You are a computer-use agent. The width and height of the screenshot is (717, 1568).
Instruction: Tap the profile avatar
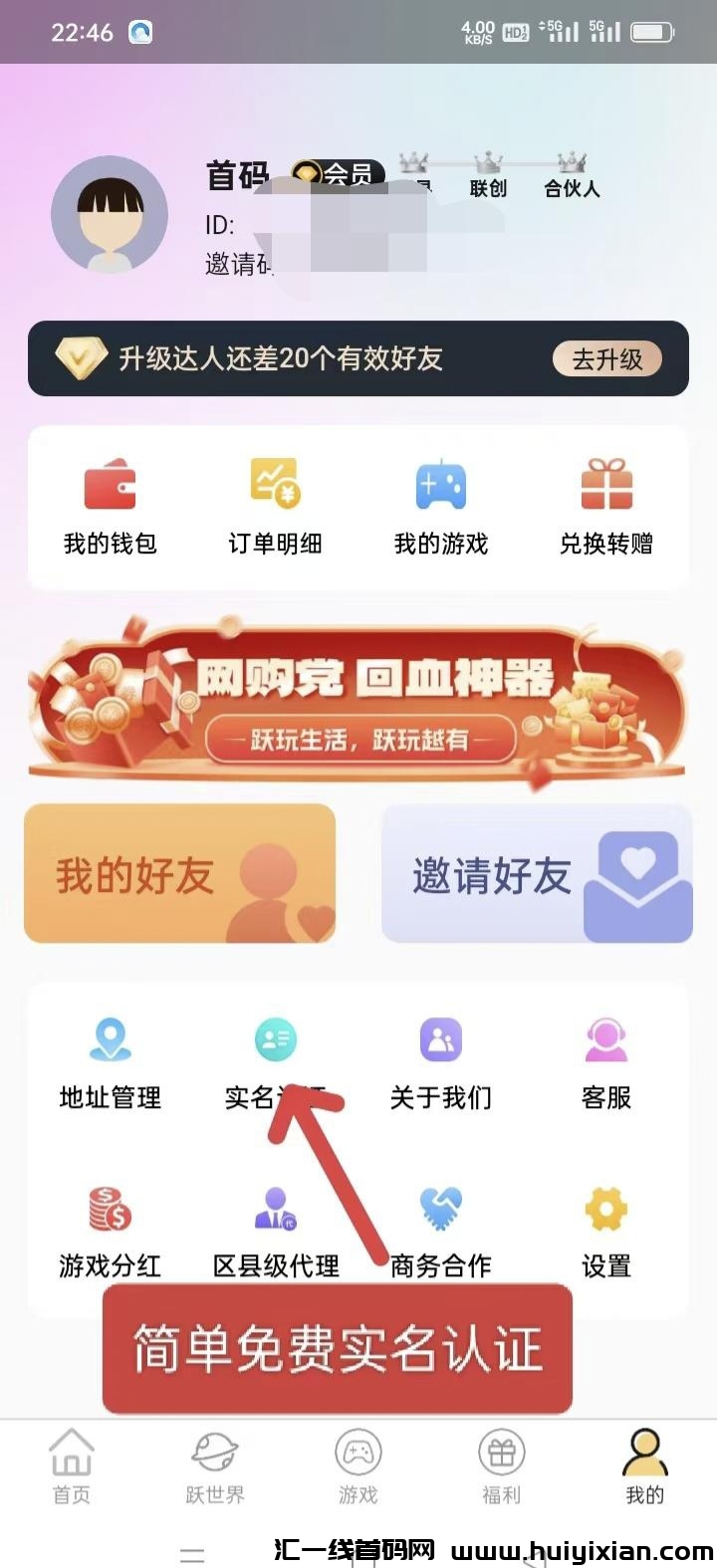(x=110, y=214)
